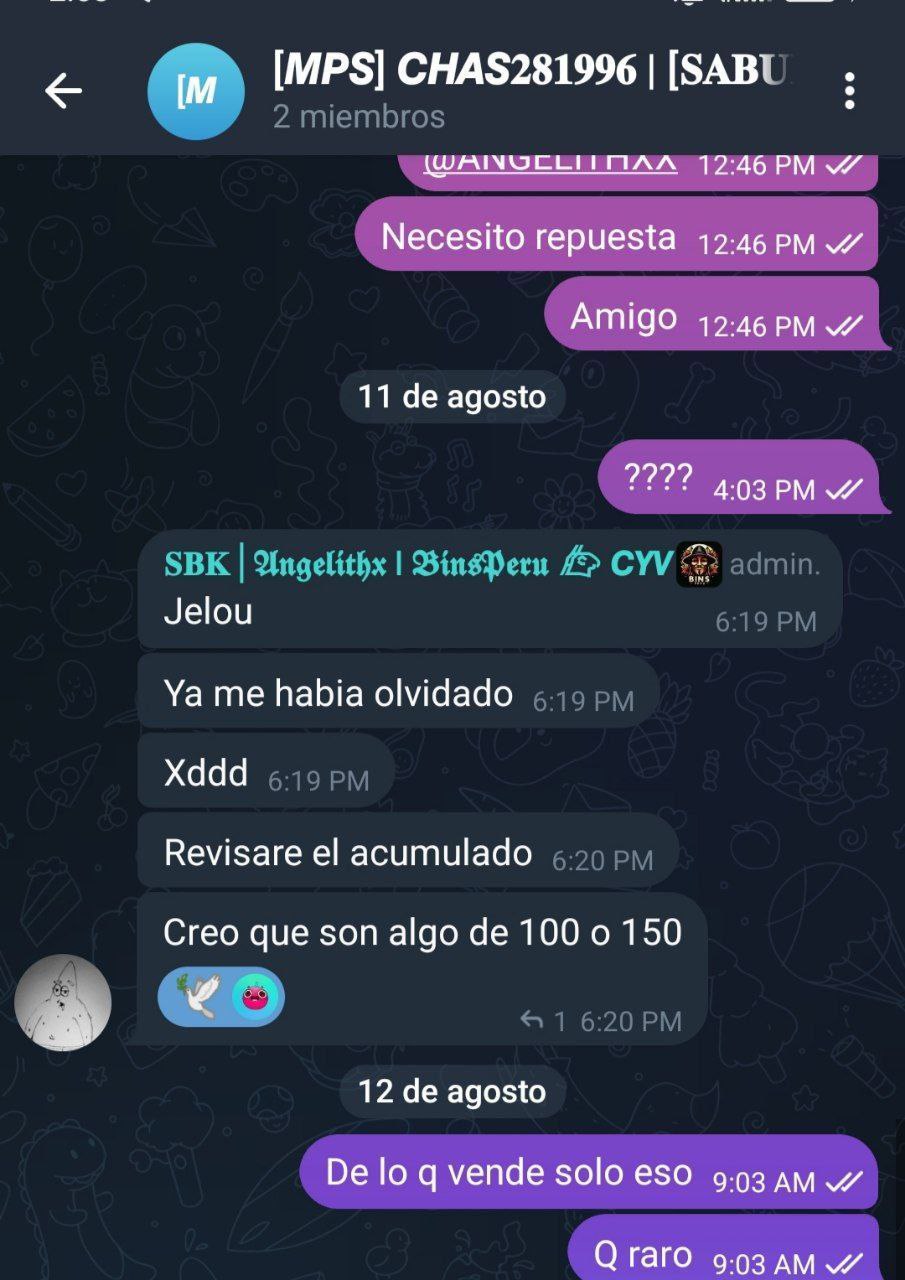
Task: View the 1 reply to the message
Action: (545, 1021)
